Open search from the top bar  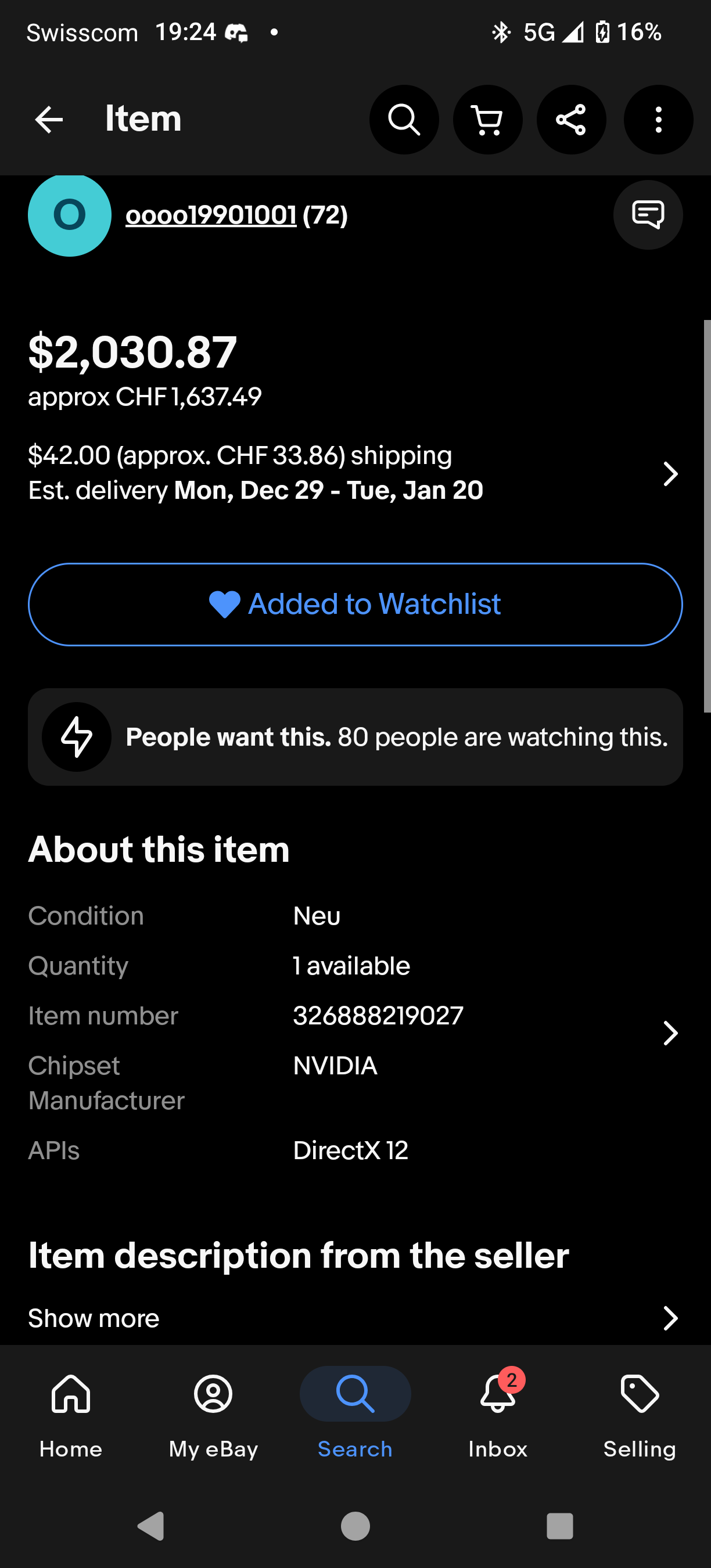coord(404,119)
